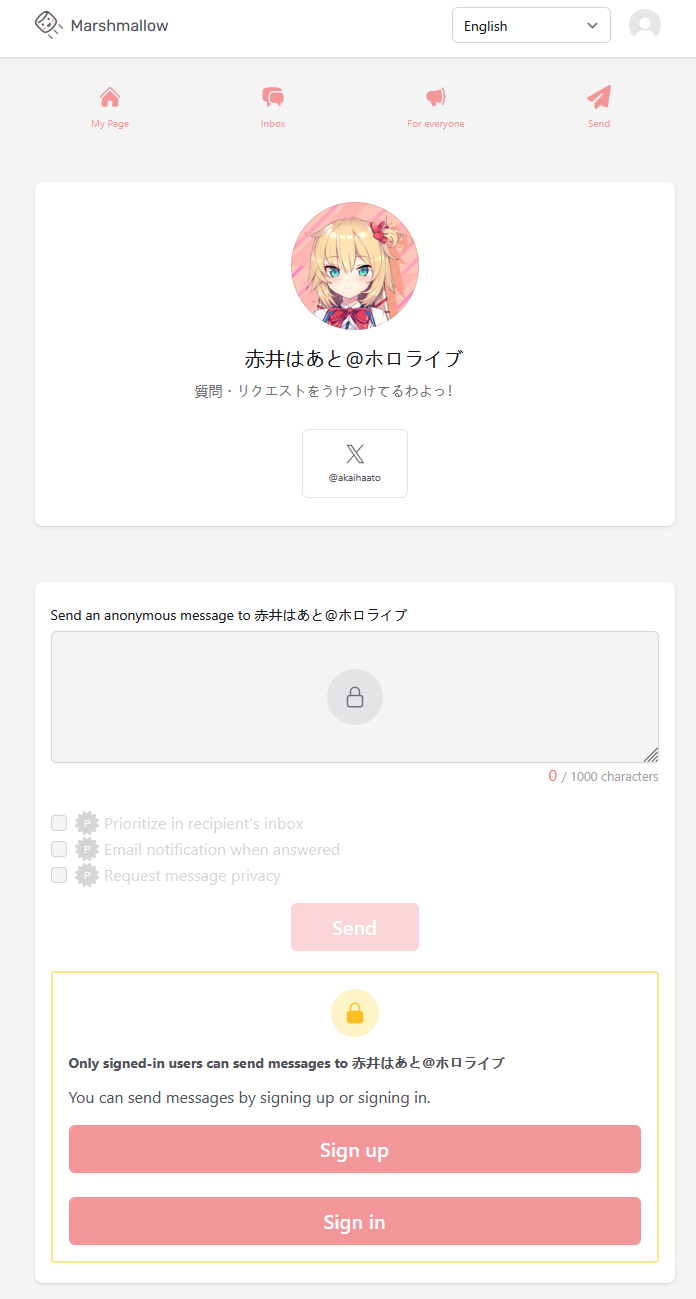Tick the Request message privacy checkbox
This screenshot has width=696, height=1299.
click(59, 875)
